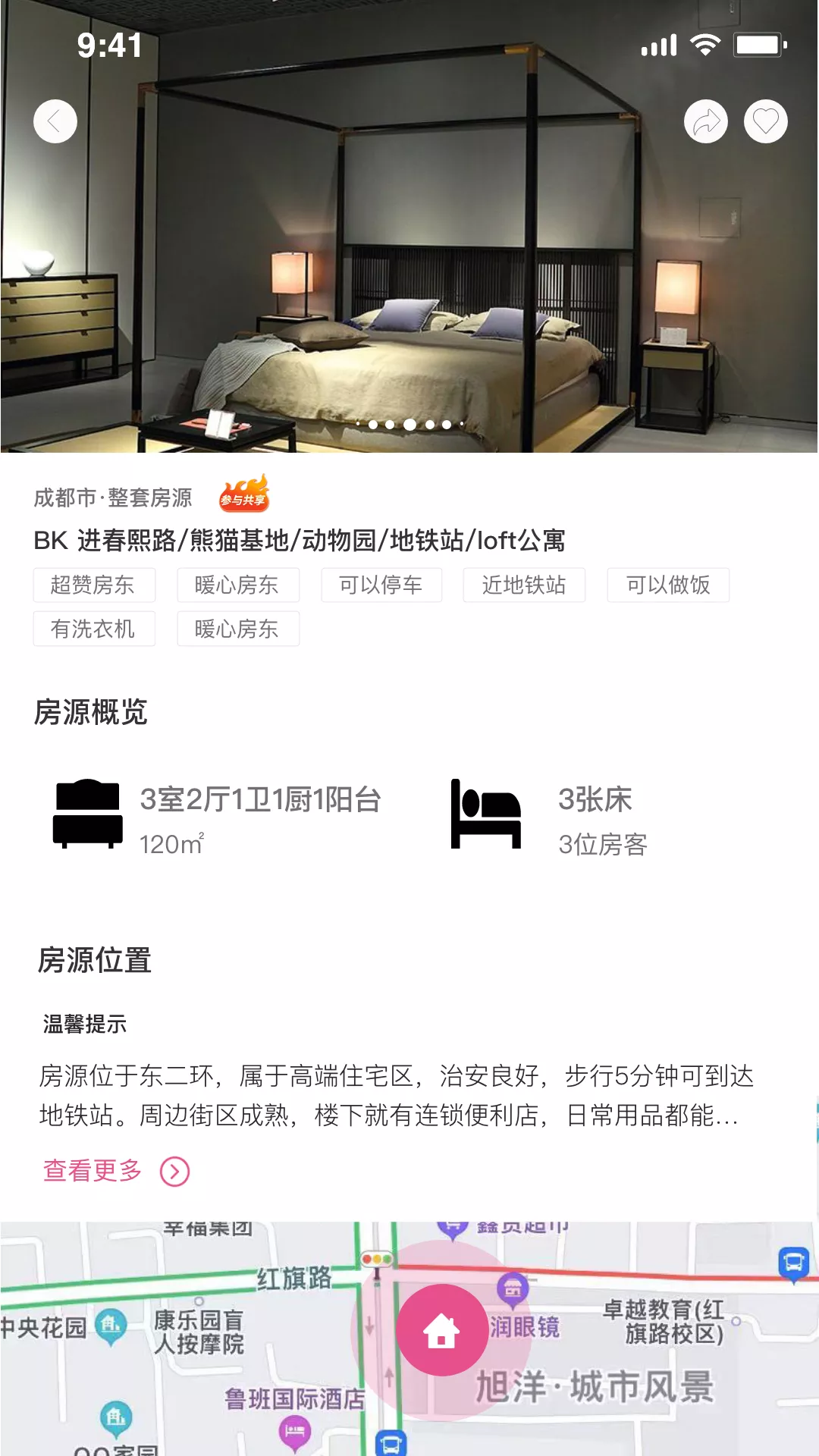Share this listing
This screenshot has width=819, height=1456.
pyautogui.click(x=706, y=121)
